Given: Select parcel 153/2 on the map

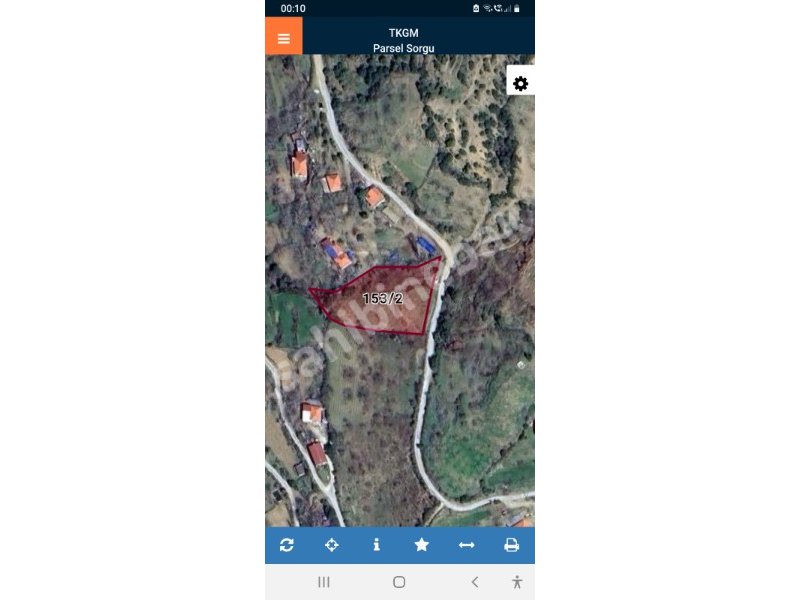Looking at the screenshot, I should (x=385, y=300).
